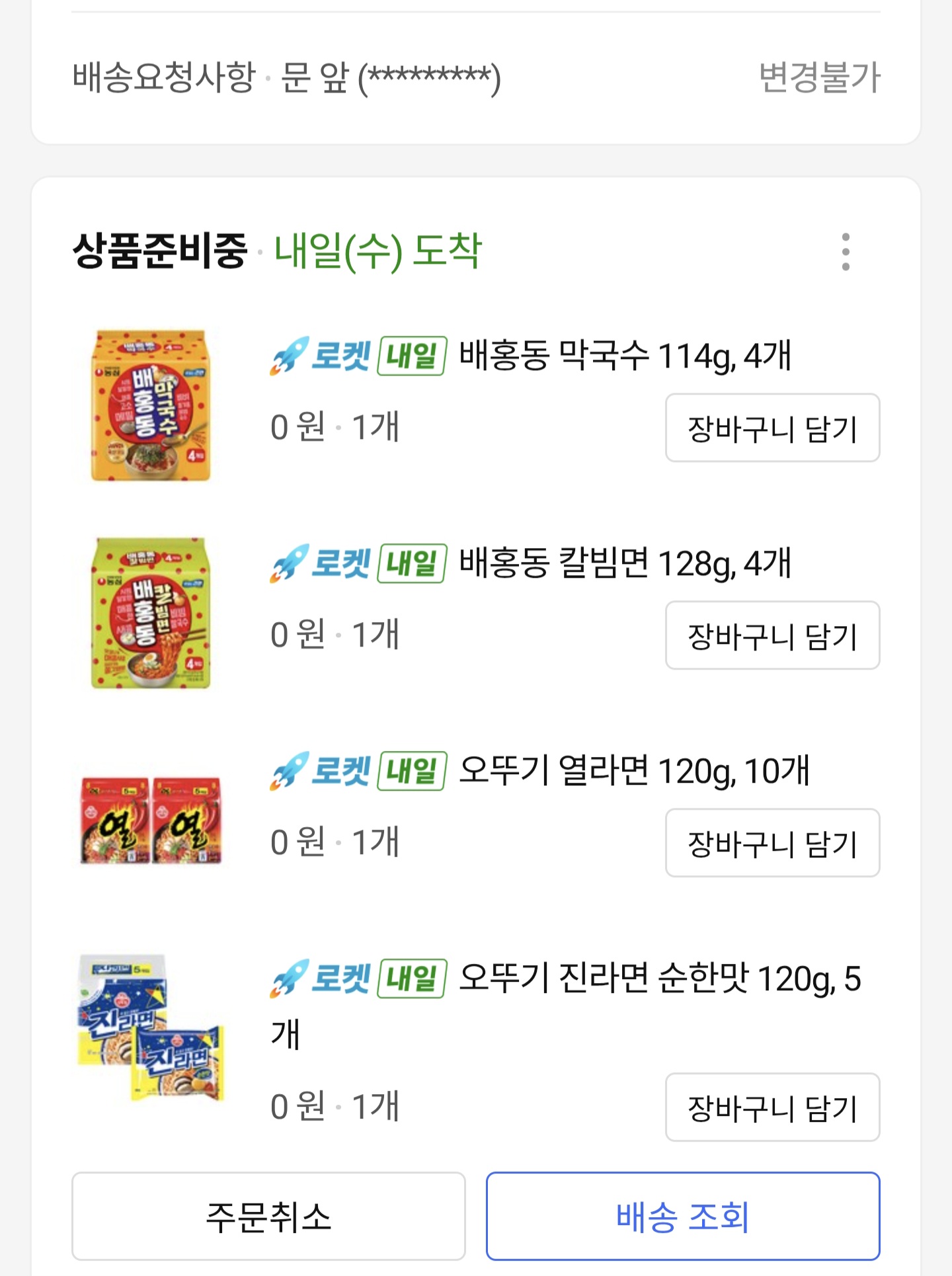
Task: Add 오뚜기 열라면 to cart
Action: pos(772,843)
